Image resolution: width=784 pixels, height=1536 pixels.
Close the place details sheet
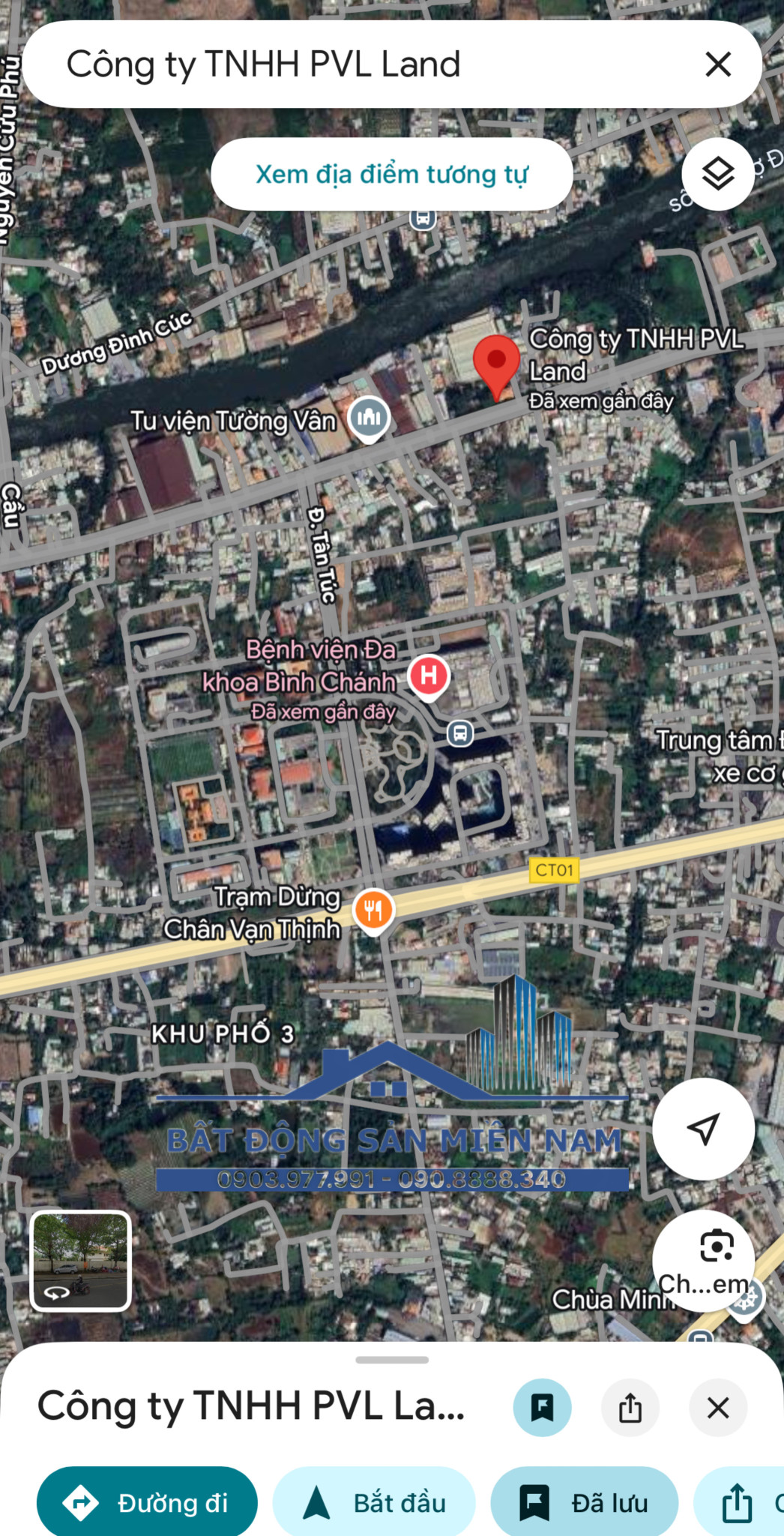click(718, 1408)
